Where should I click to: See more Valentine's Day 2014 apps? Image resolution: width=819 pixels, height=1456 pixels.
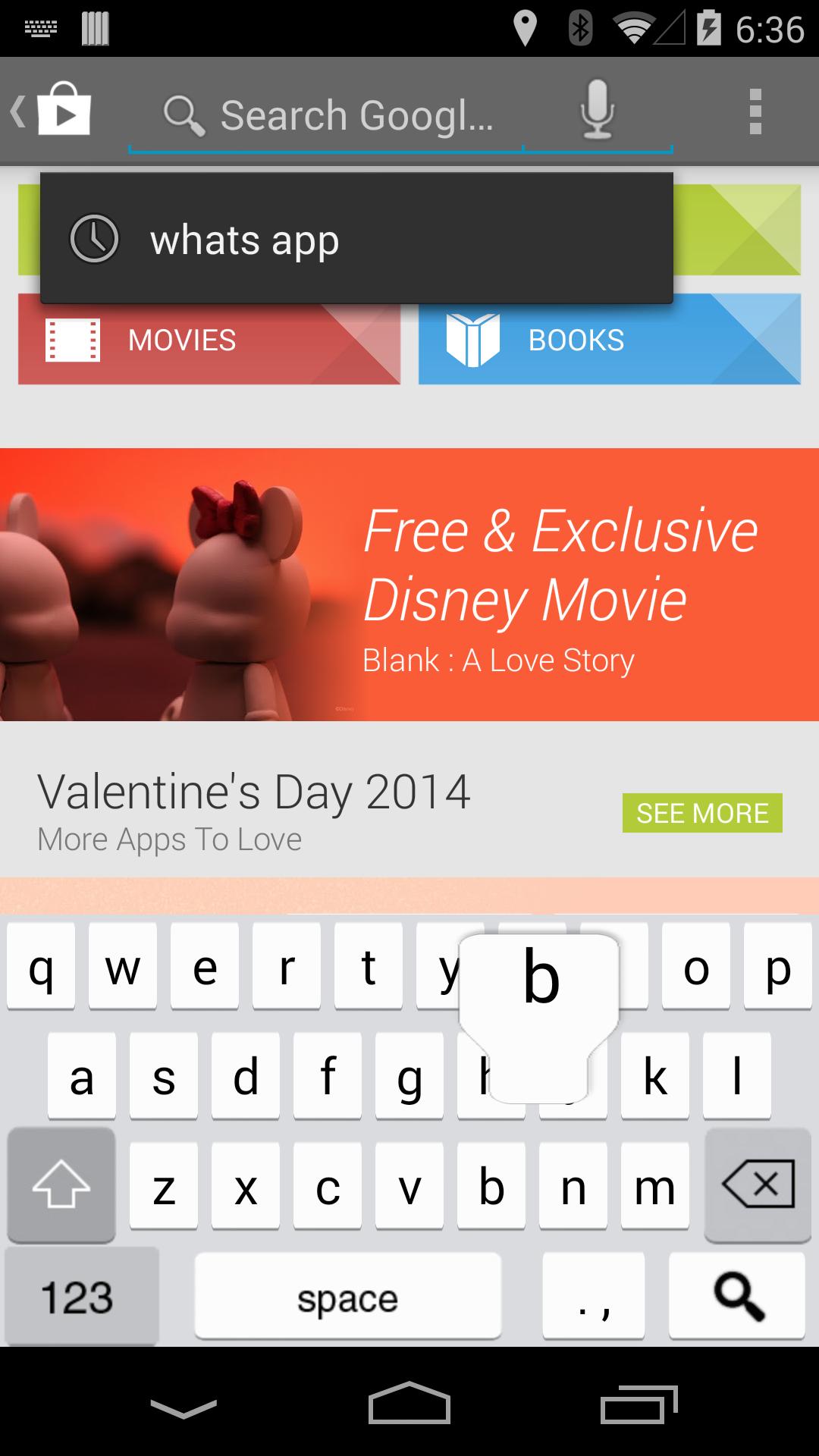pos(701,813)
